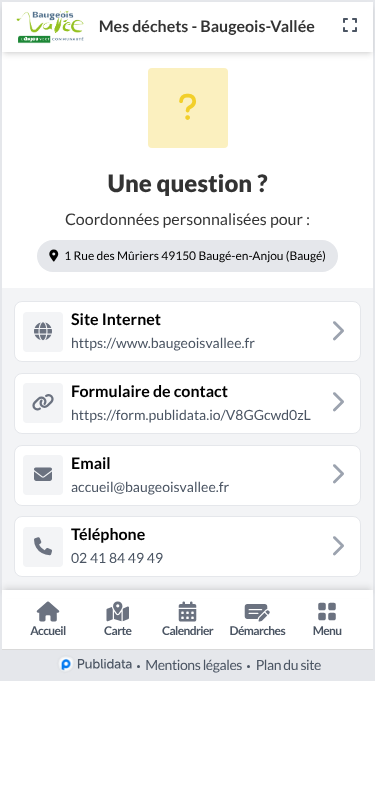Open the Calendrier tab
This screenshot has height=812, width=375.
tap(188, 619)
